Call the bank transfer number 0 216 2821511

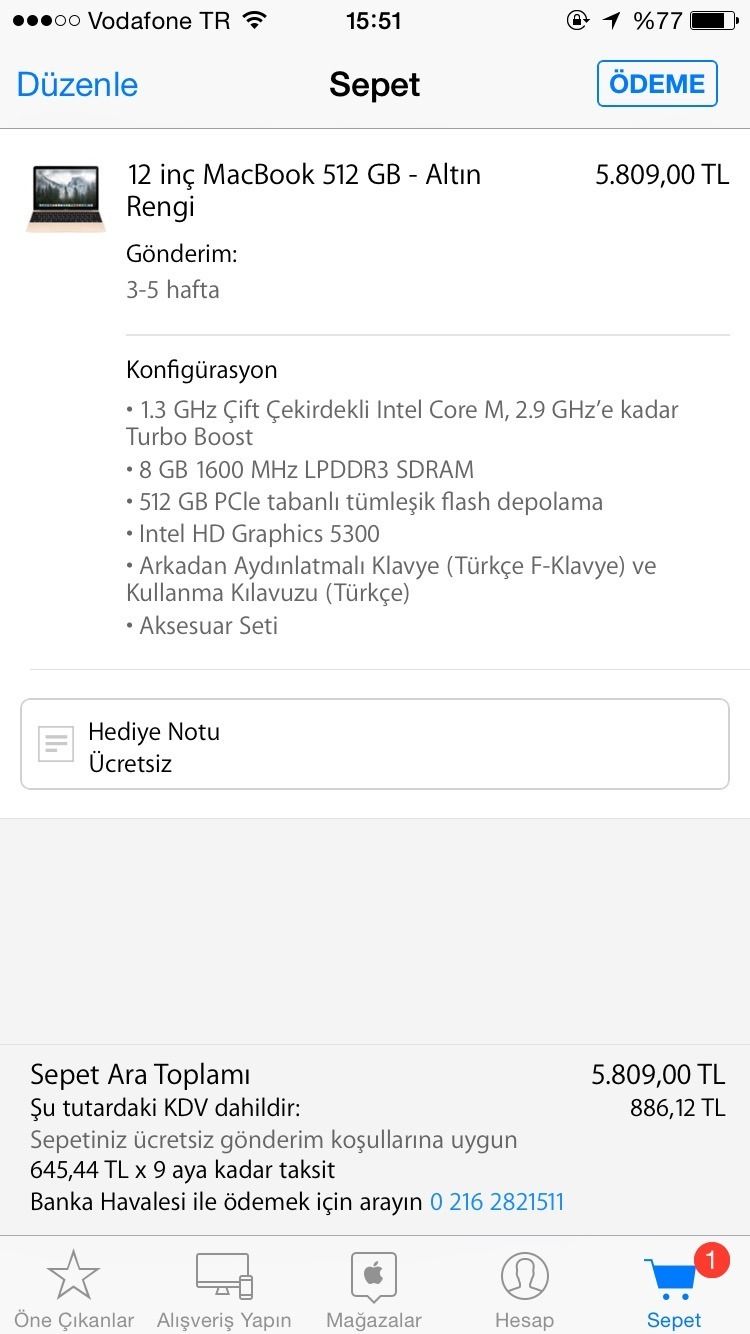tap(497, 1202)
